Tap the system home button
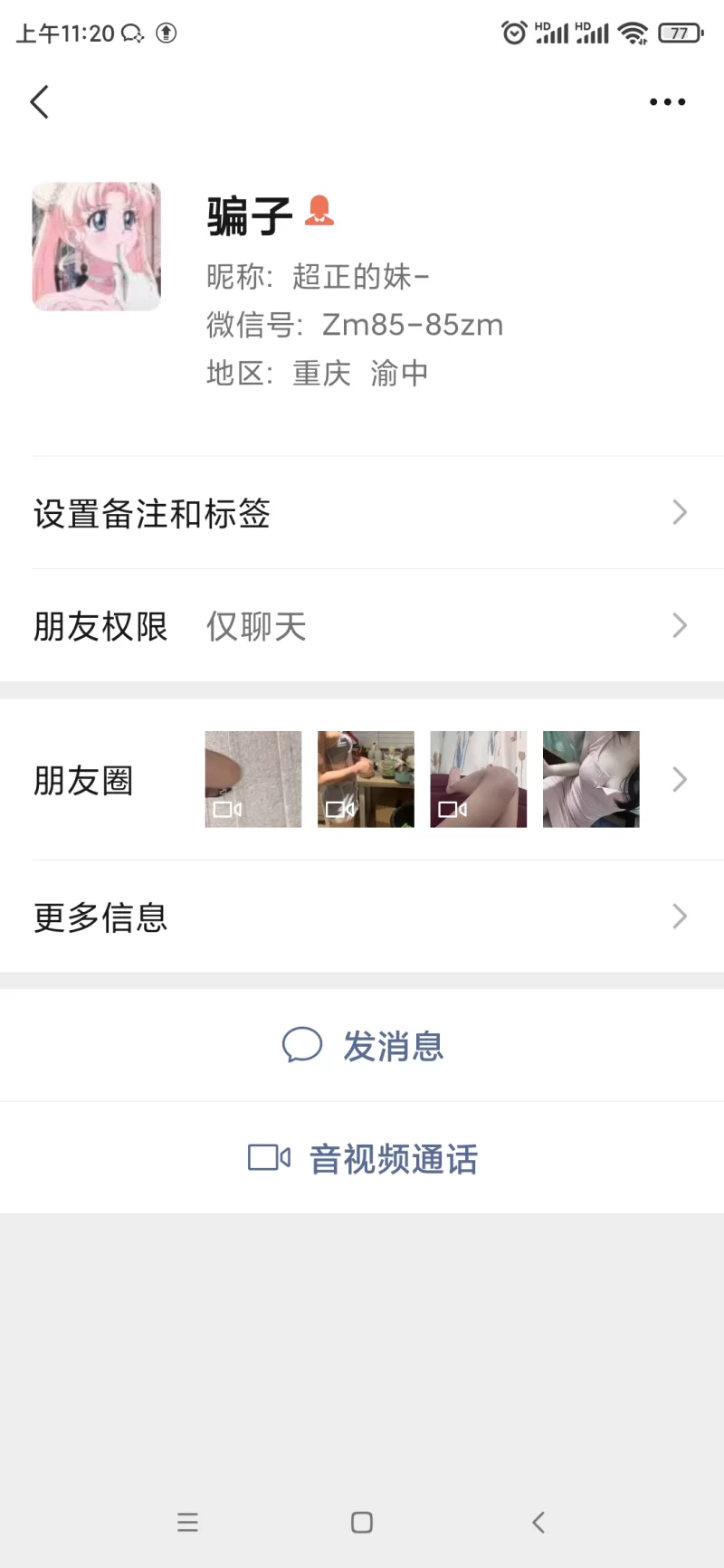Screen dimensions: 724x1568 pyautogui.click(x=362, y=1523)
